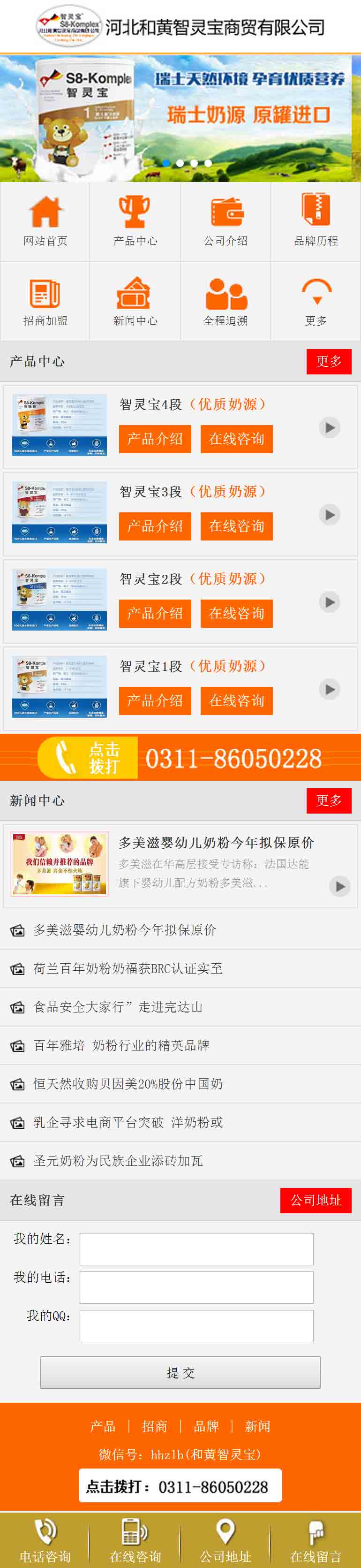361x1568 pixels.
Task: Open 产品介绍 for 智灵宝4段
Action: (x=155, y=439)
